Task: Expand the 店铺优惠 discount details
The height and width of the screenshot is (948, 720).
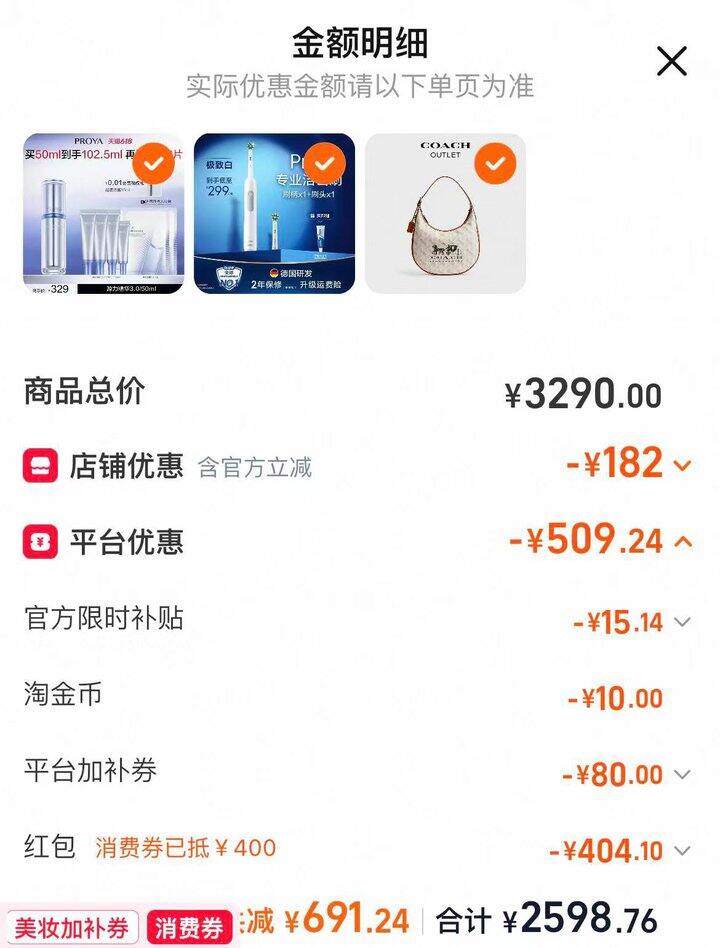Action: tap(683, 466)
